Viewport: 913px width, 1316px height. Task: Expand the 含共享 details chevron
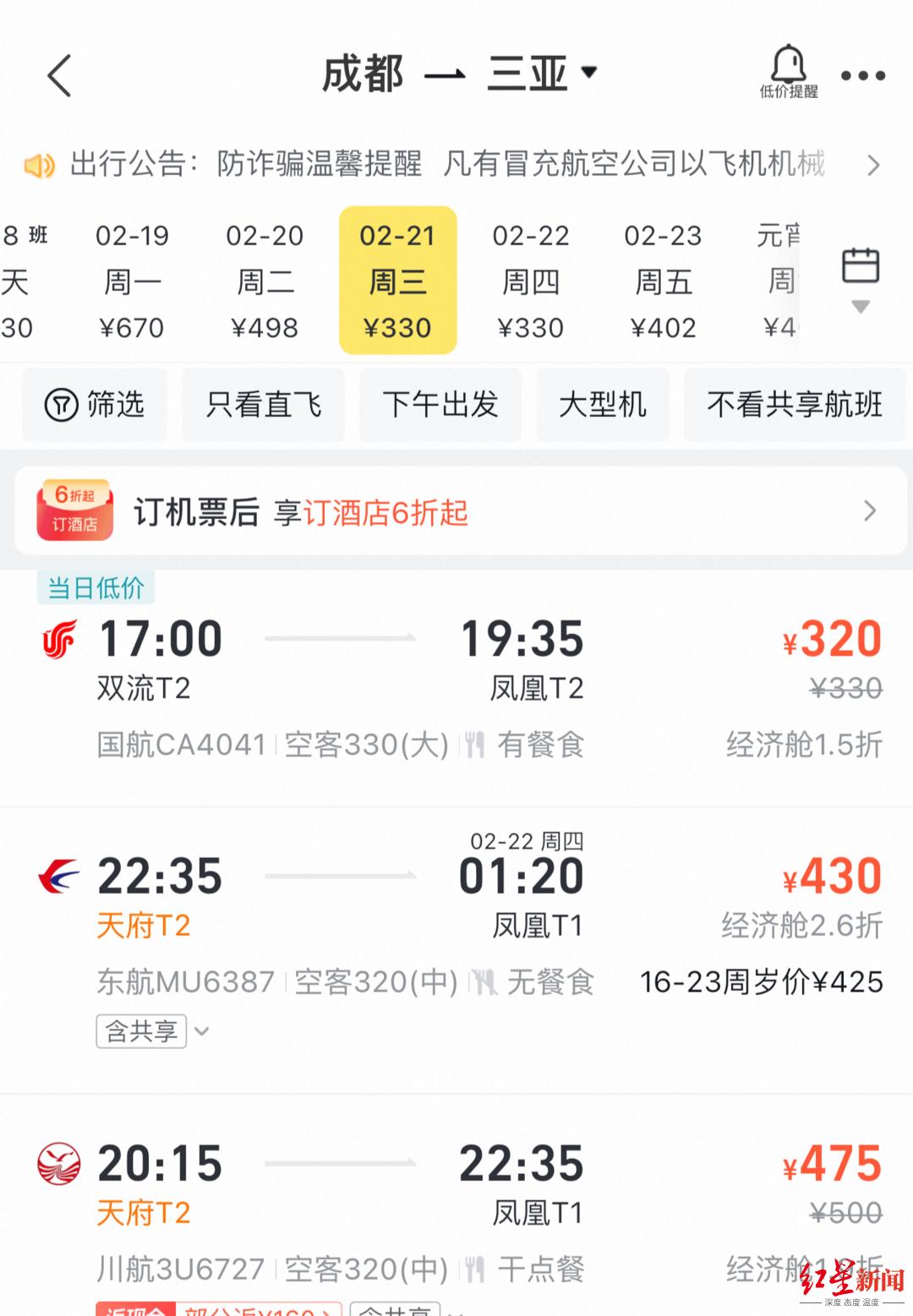pos(201,1031)
